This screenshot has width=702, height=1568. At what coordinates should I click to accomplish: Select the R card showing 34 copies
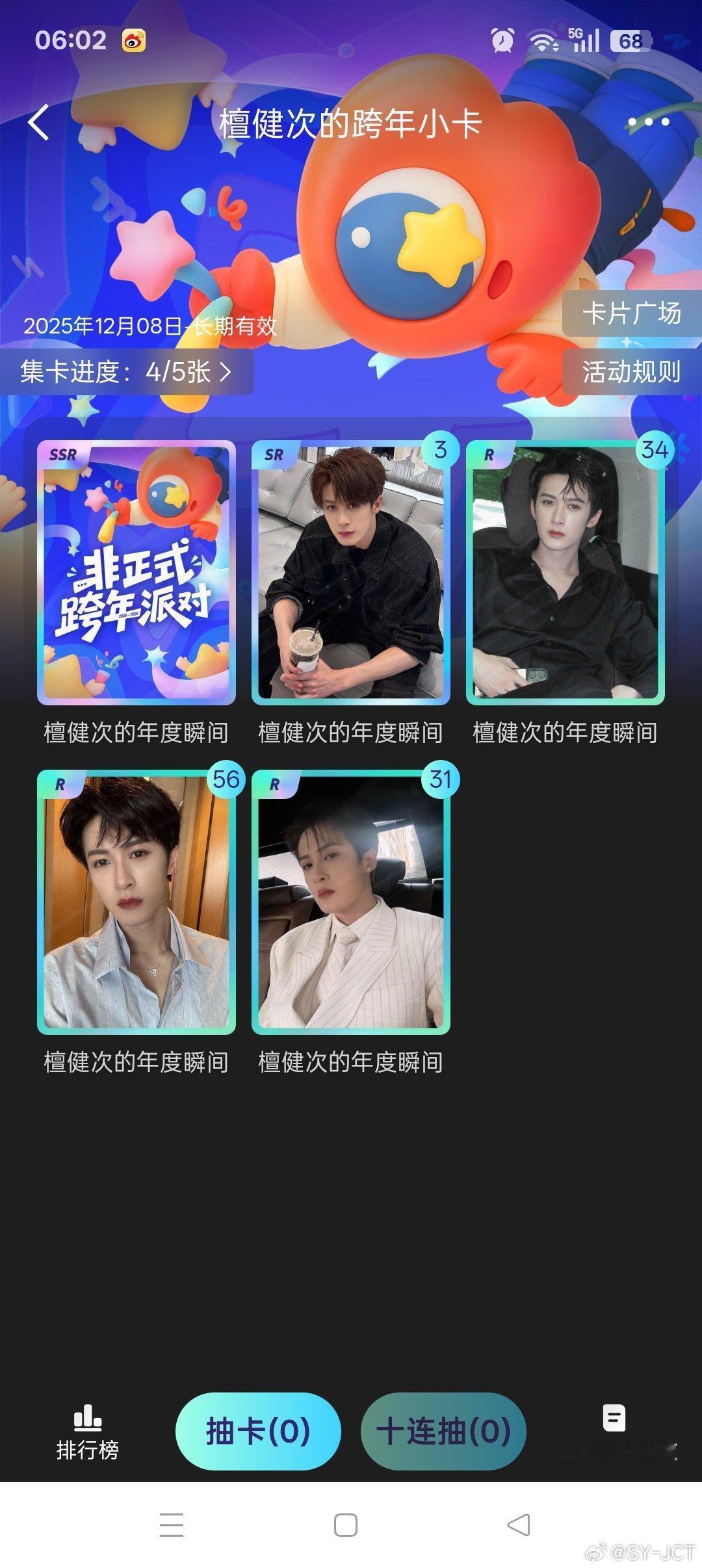[565, 572]
